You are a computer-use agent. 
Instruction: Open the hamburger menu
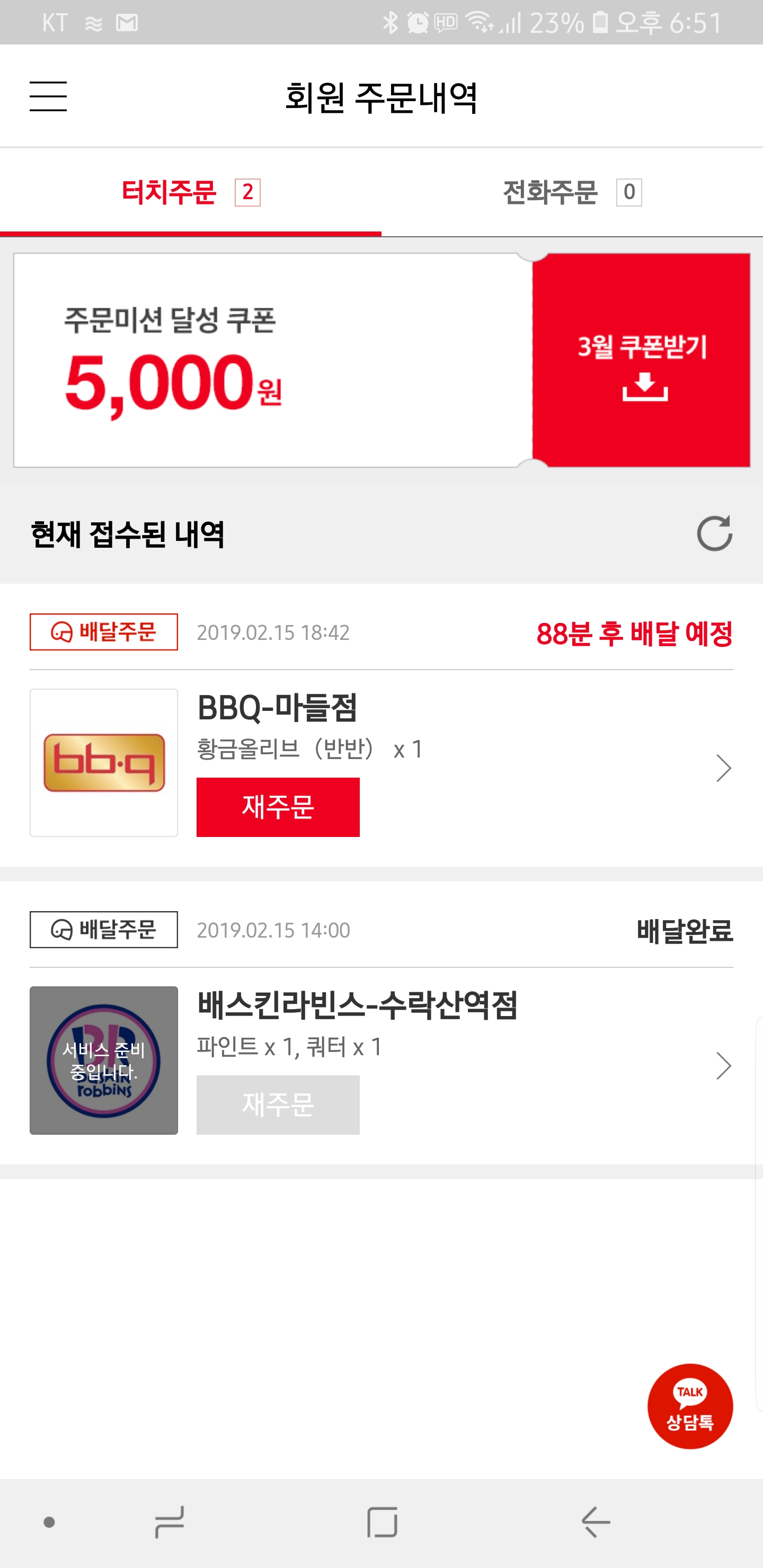tap(48, 96)
